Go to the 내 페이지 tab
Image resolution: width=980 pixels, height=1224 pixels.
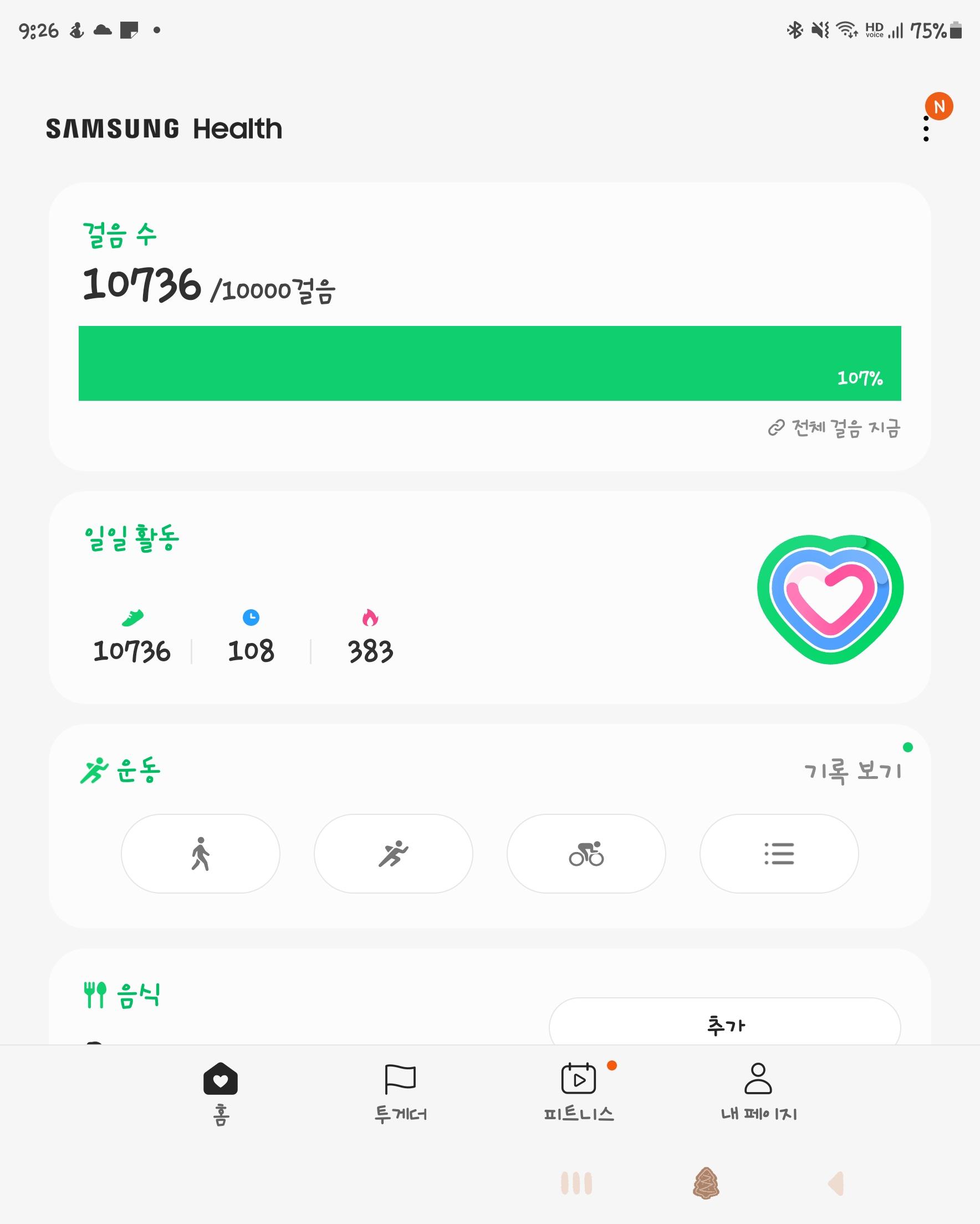(x=758, y=1092)
